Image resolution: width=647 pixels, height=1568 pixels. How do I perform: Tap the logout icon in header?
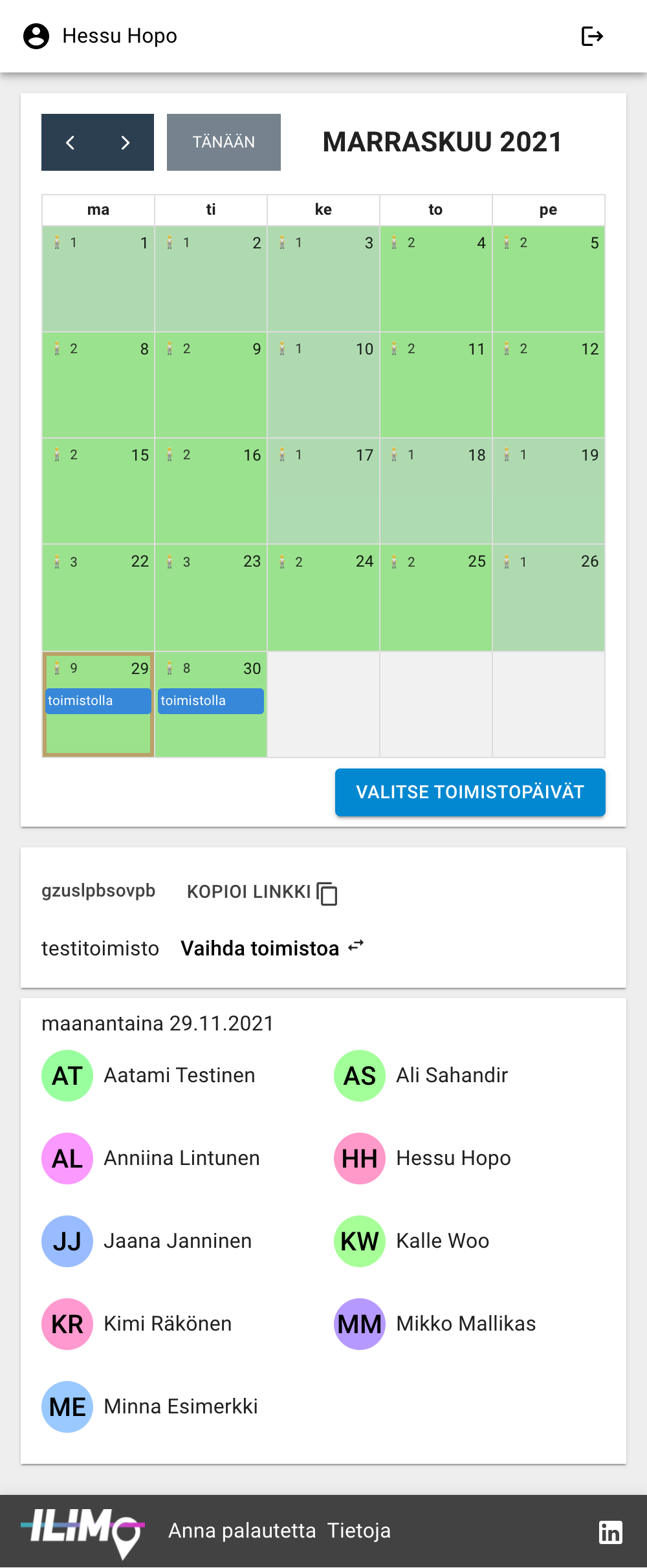click(x=592, y=36)
